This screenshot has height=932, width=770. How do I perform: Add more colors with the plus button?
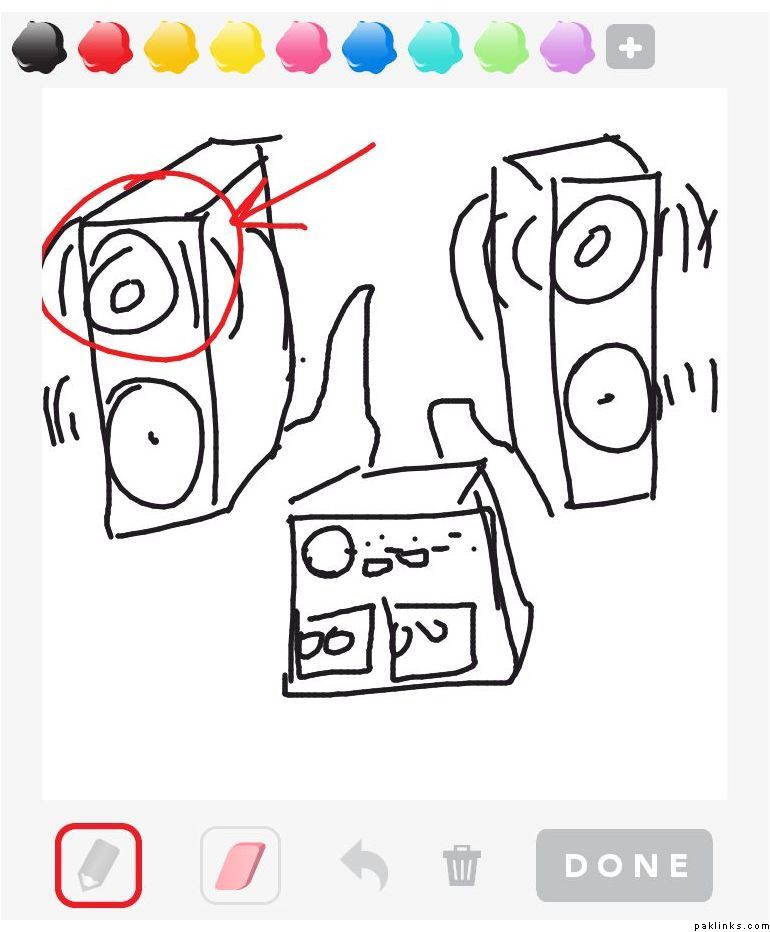pyautogui.click(x=630, y=47)
